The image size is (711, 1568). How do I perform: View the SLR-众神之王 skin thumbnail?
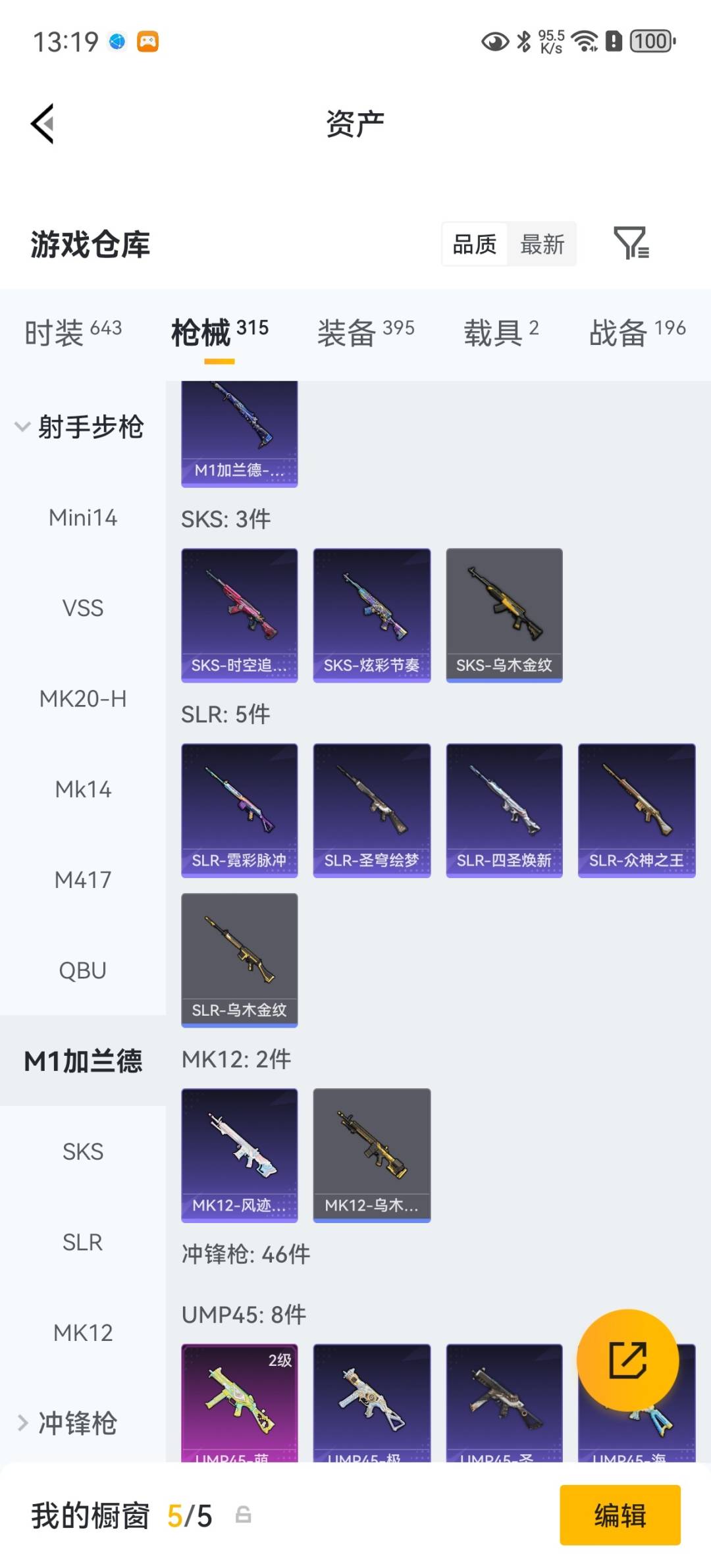tap(635, 810)
